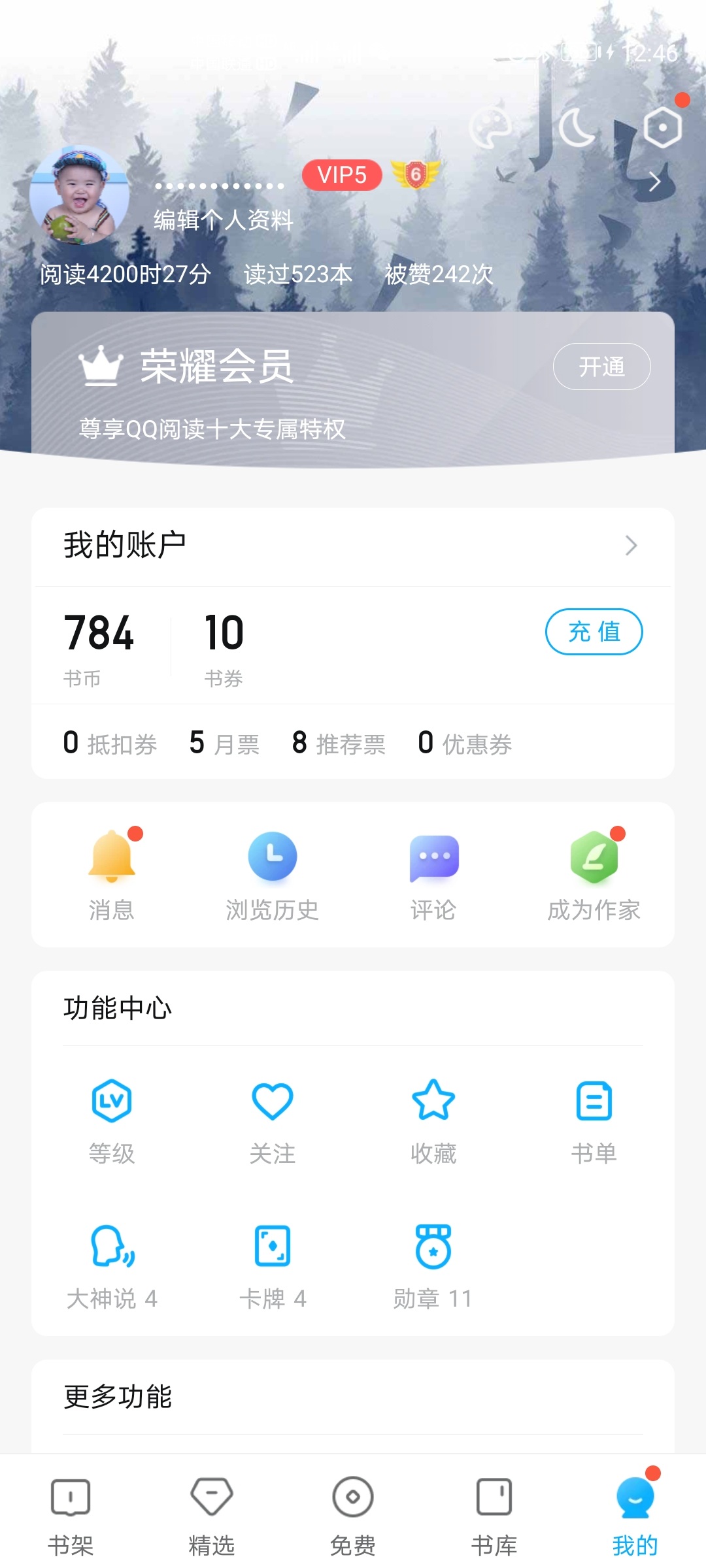Tap the profile avatar photo
Image resolution: width=706 pixels, height=1568 pixels.
pos(79,195)
